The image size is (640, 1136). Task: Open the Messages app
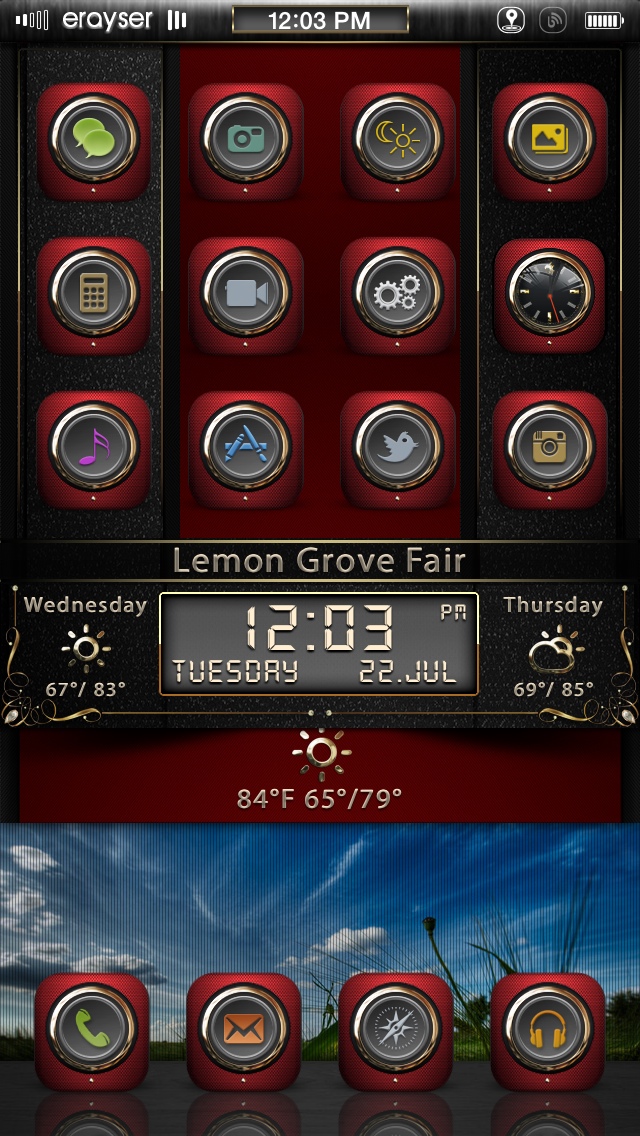(x=93, y=138)
